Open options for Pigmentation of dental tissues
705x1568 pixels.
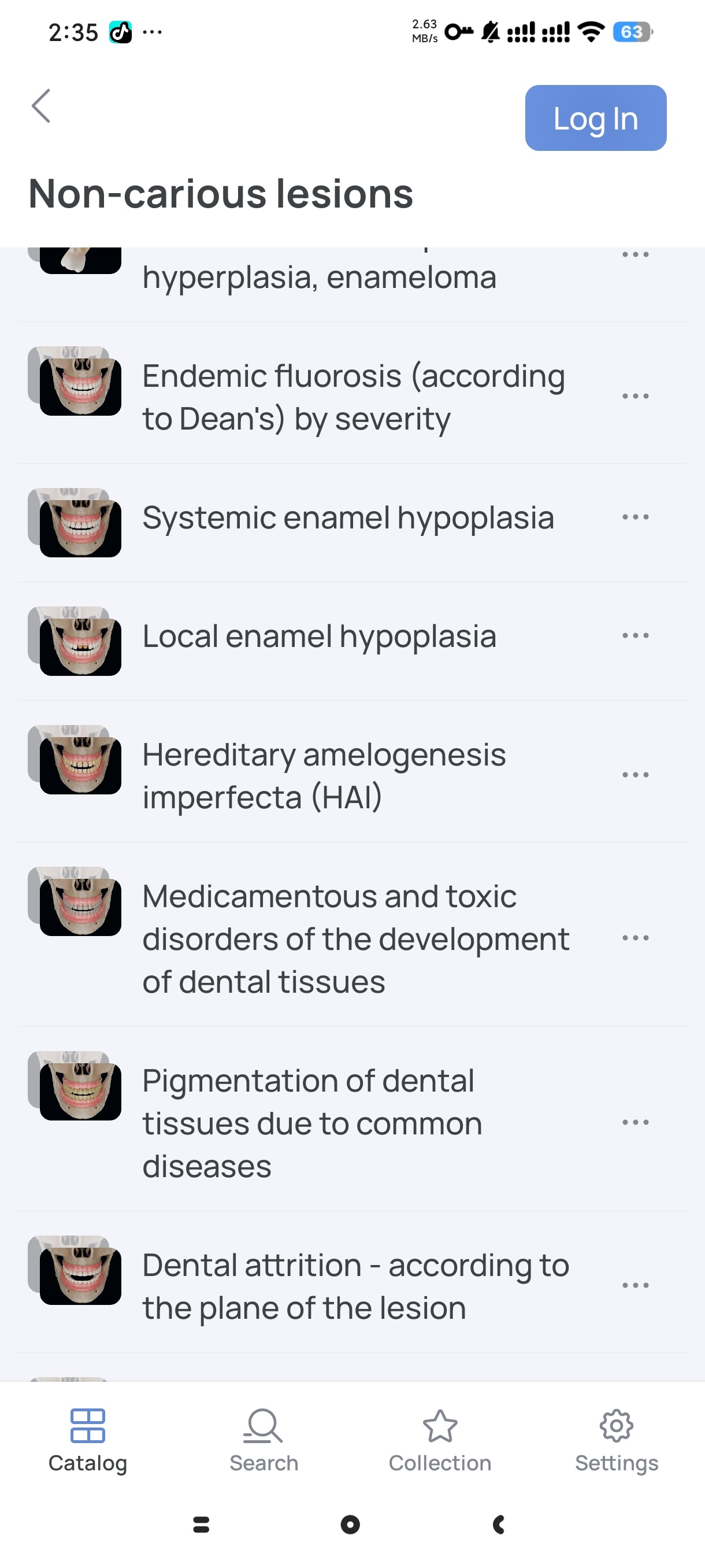(x=635, y=1122)
